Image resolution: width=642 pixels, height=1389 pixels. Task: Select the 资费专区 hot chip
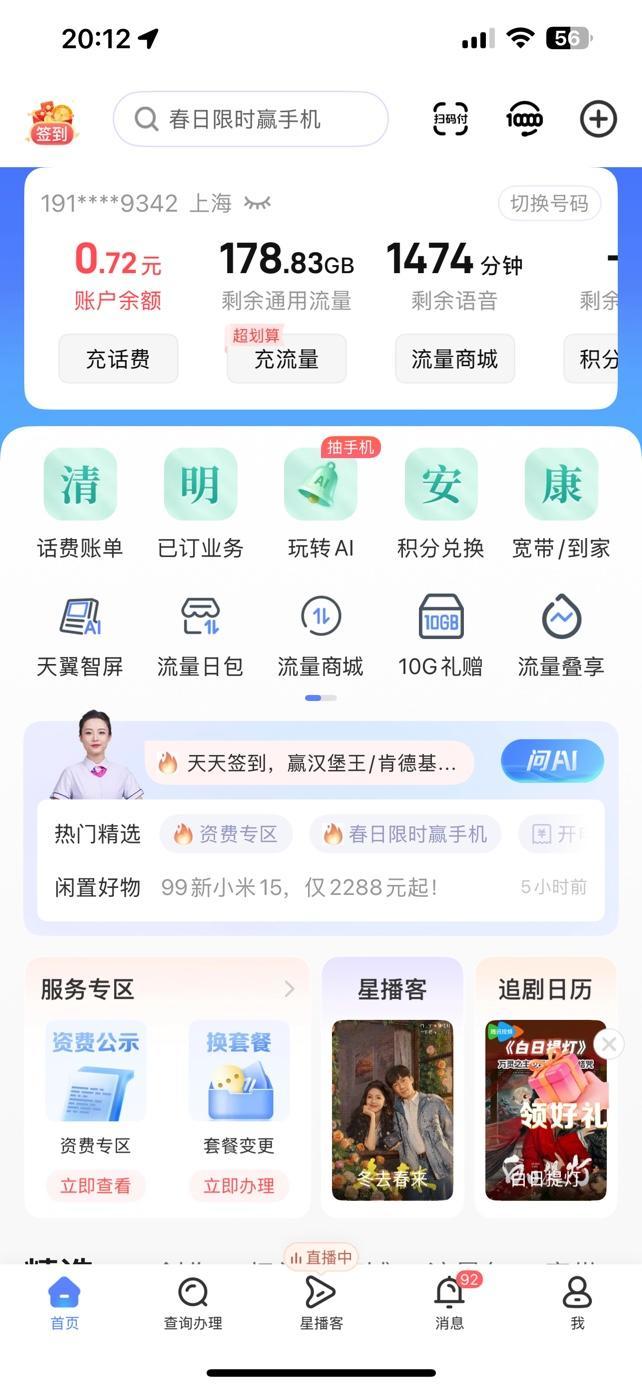point(226,834)
